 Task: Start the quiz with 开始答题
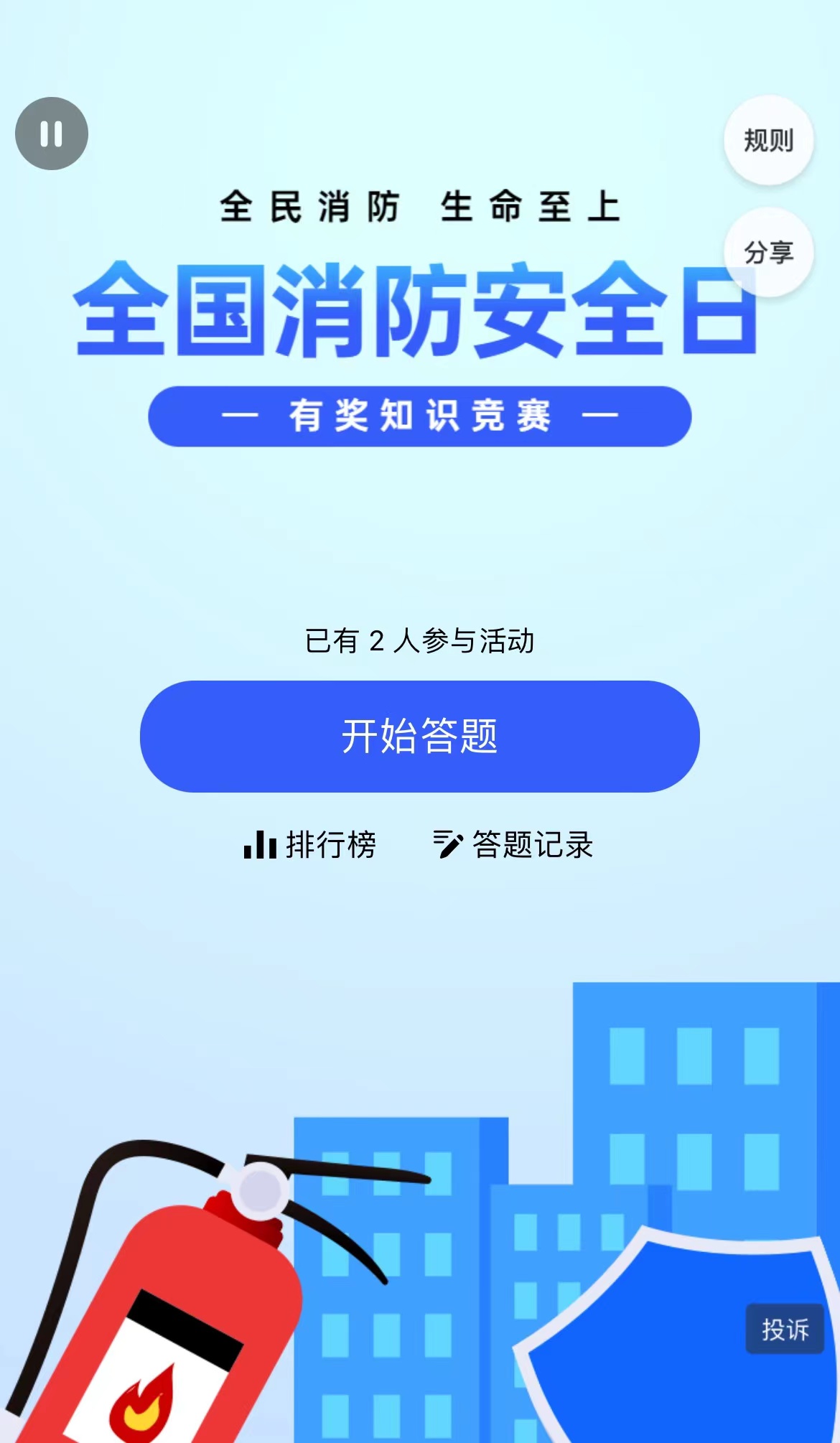[x=420, y=737]
